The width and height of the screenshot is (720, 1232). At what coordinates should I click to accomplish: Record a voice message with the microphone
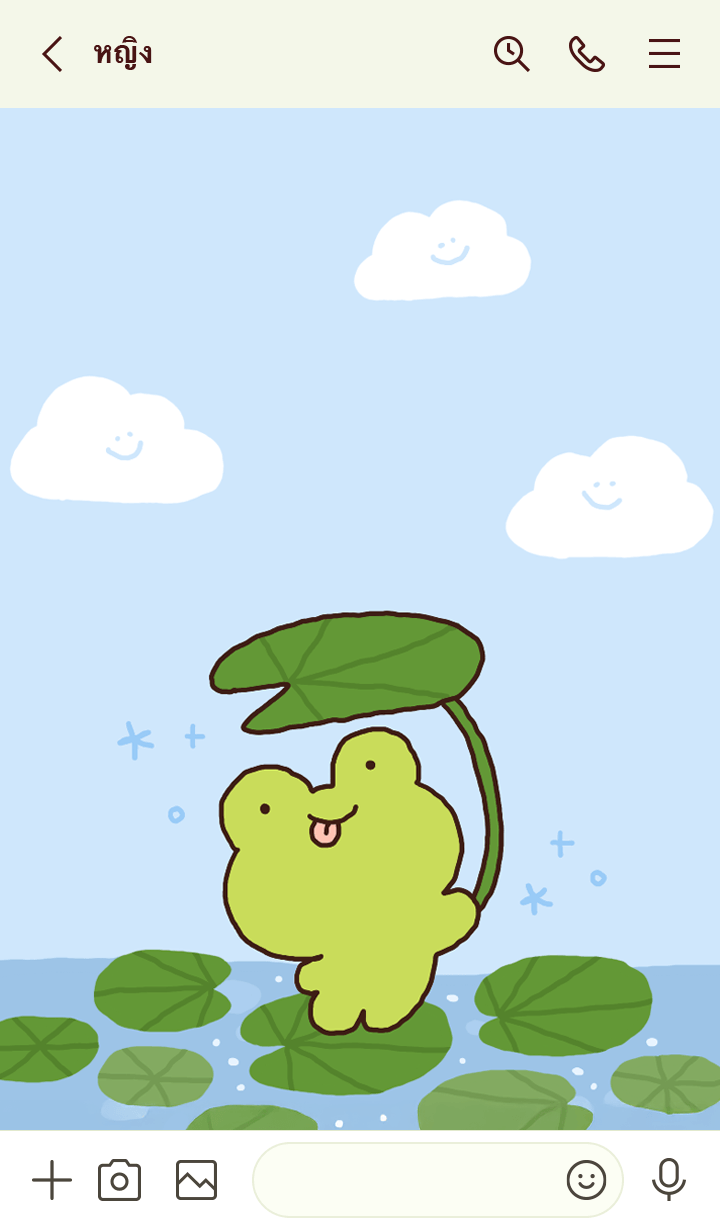(668, 1180)
